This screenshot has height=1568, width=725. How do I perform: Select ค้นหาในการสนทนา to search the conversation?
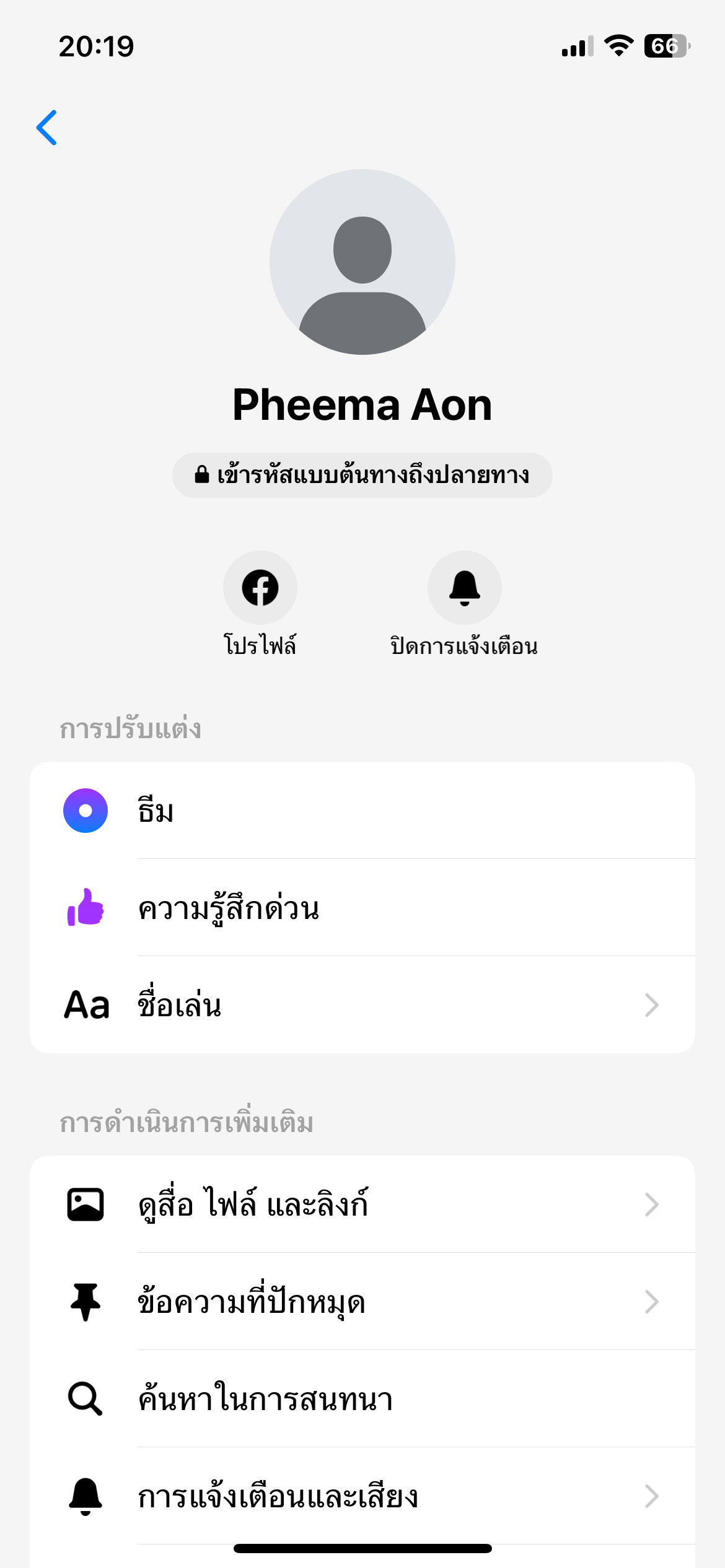[x=362, y=1399]
